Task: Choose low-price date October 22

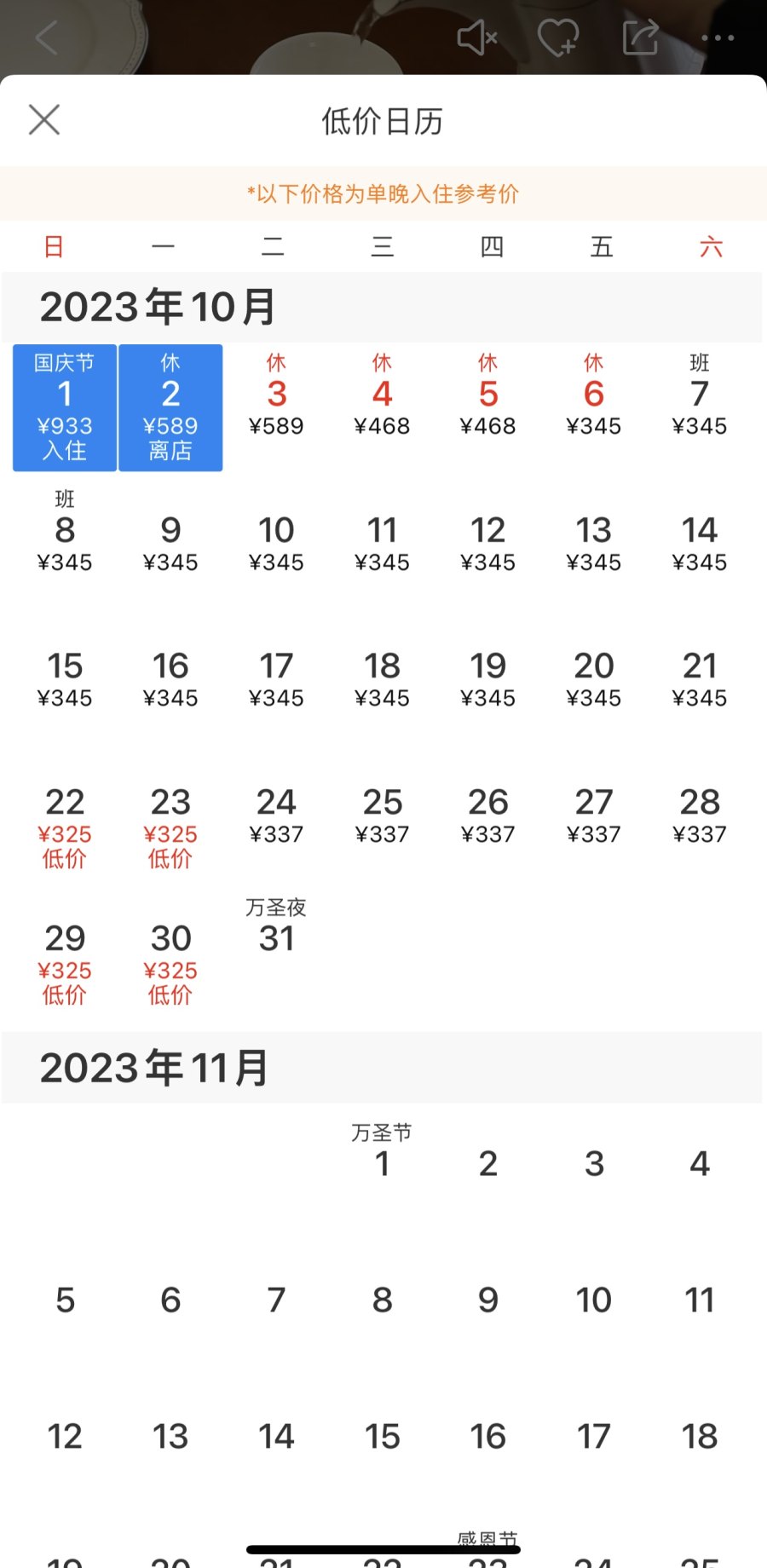Action: point(65,823)
